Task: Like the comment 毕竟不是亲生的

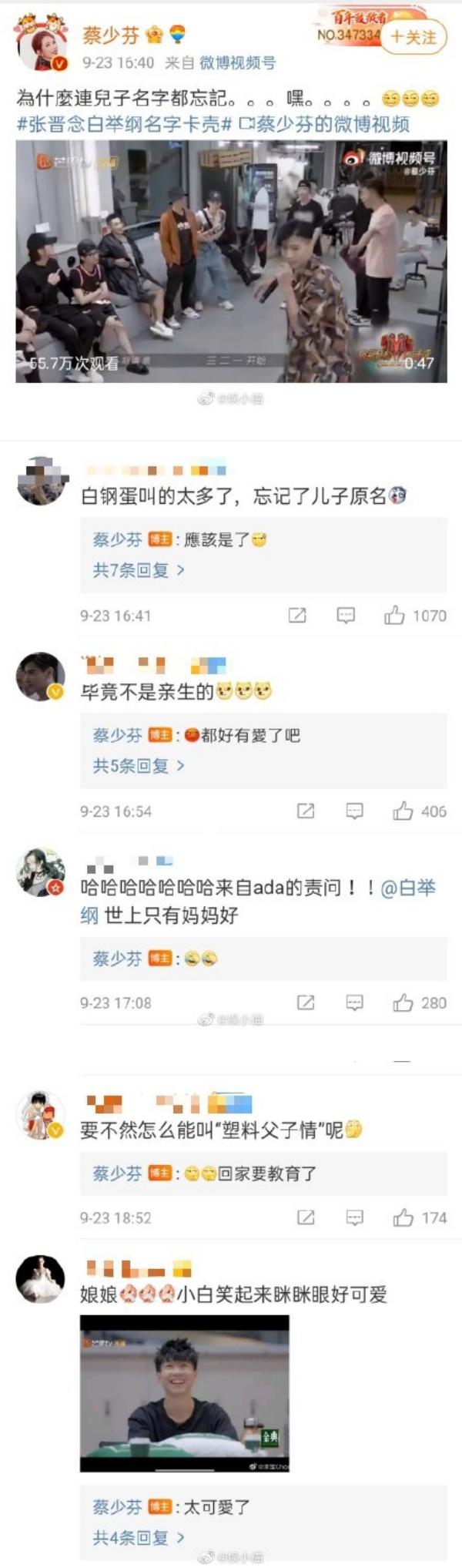Action: tap(403, 811)
